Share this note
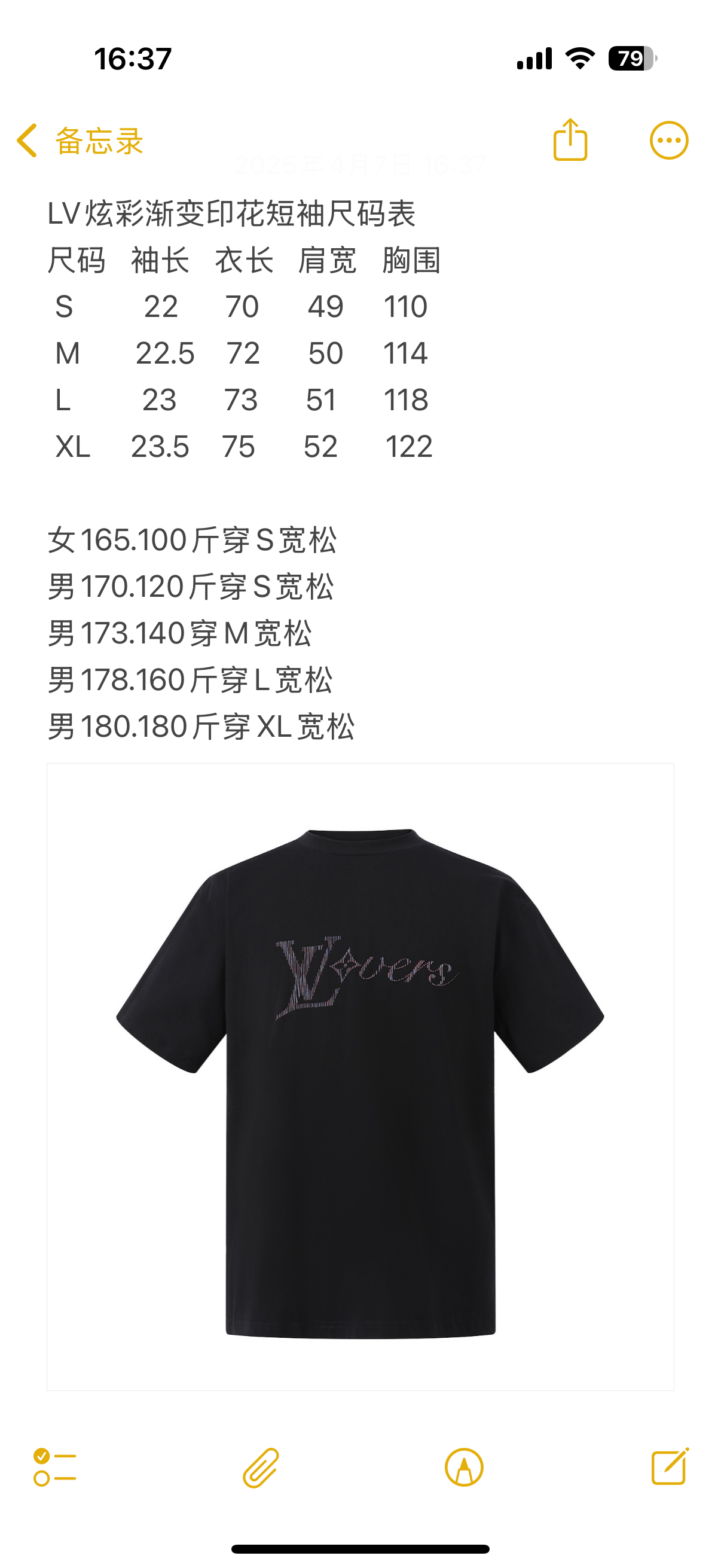This screenshot has height=1568, width=721. coord(570,141)
